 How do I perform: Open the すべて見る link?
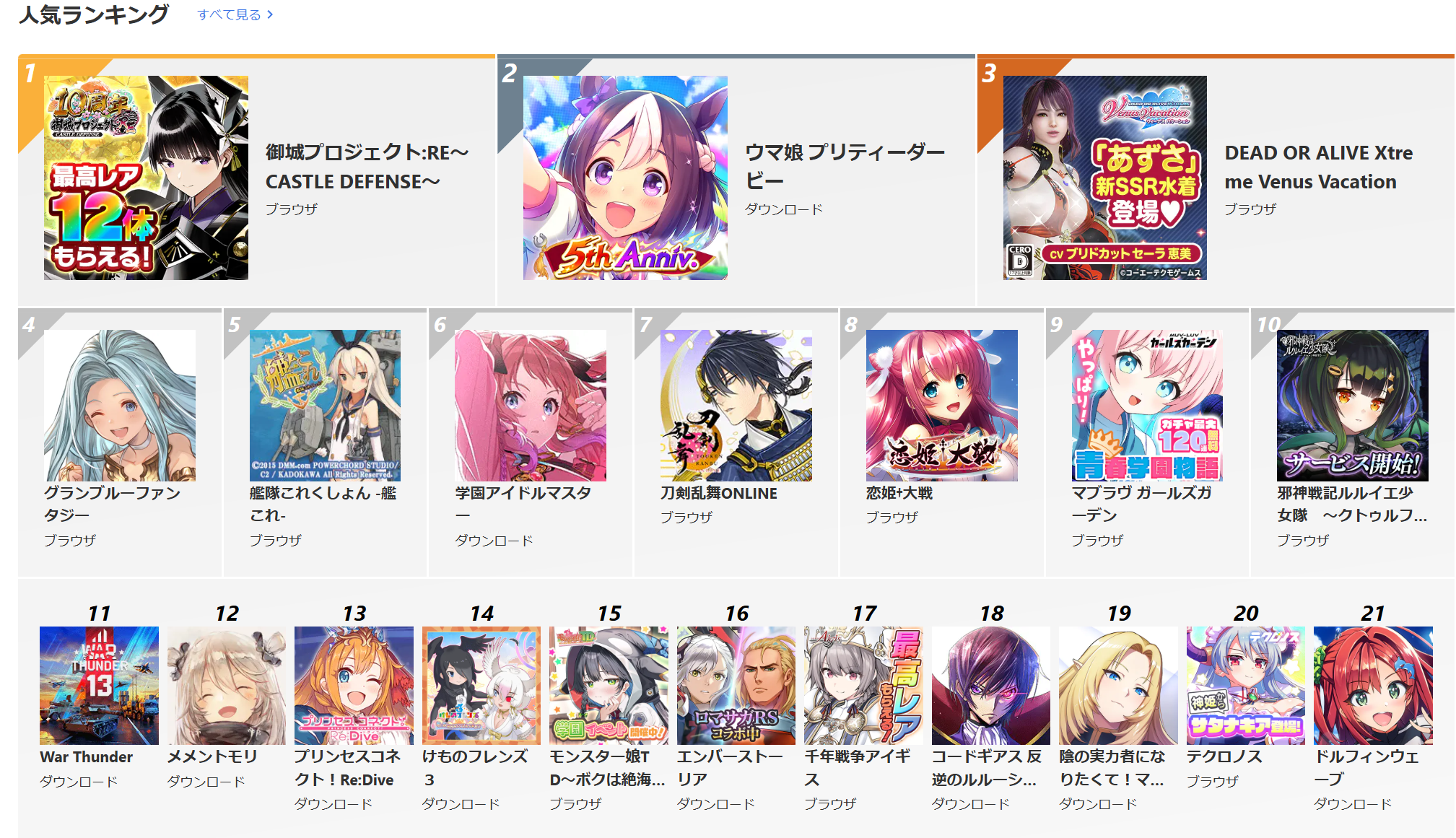point(235,14)
